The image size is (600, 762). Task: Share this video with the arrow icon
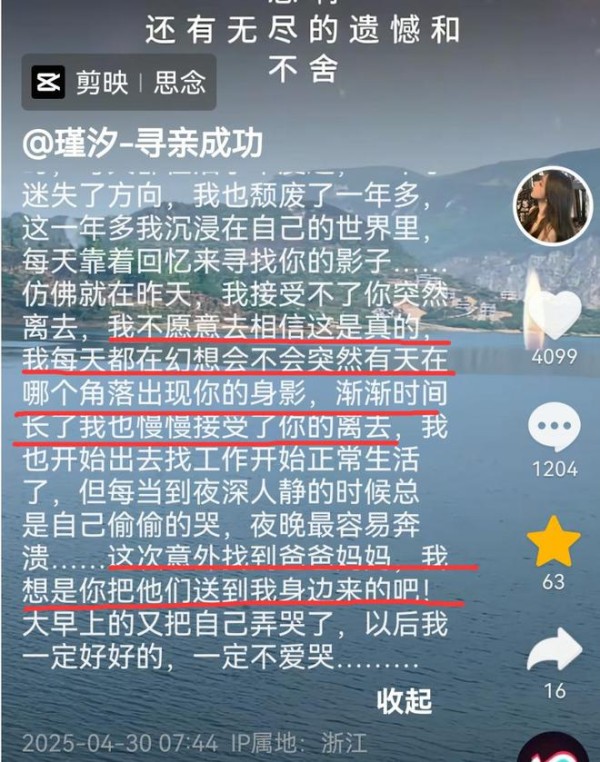coord(553,650)
